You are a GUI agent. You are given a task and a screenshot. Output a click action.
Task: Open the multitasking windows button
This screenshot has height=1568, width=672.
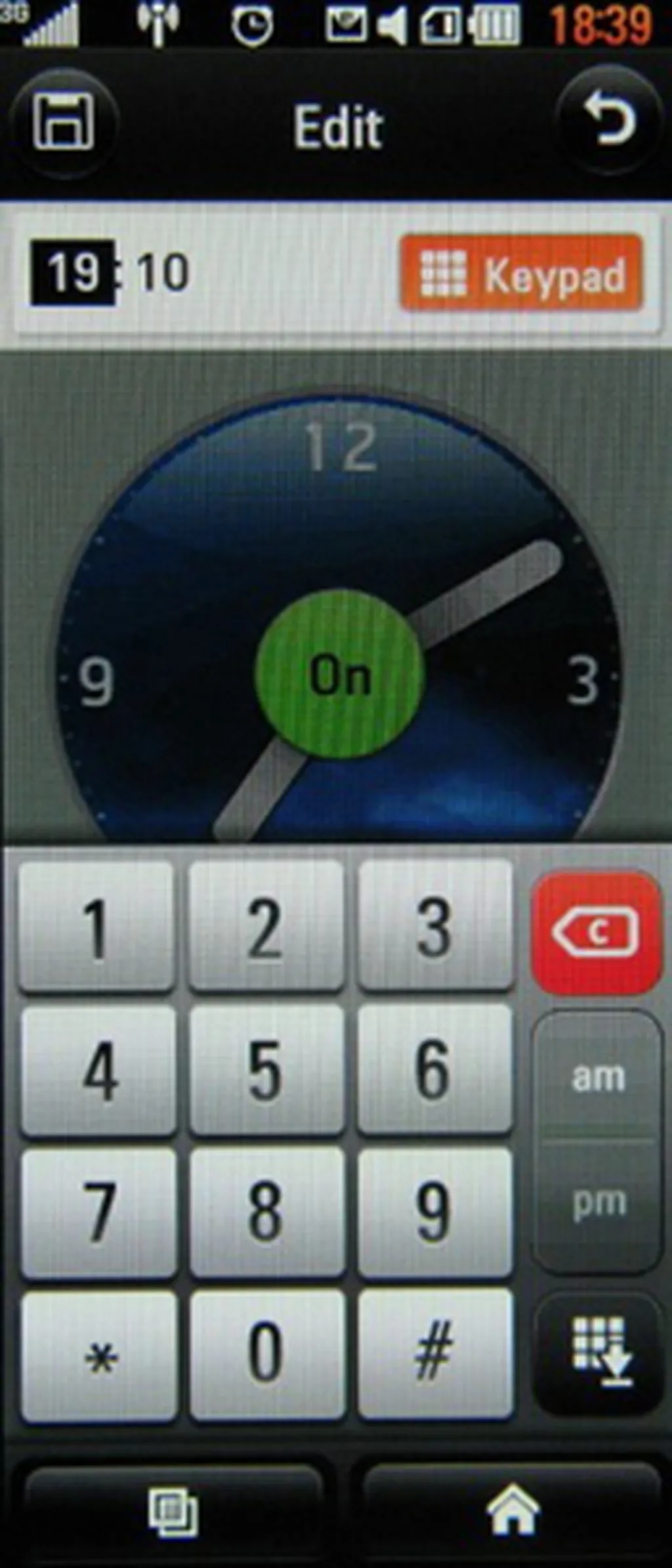[x=173, y=1511]
